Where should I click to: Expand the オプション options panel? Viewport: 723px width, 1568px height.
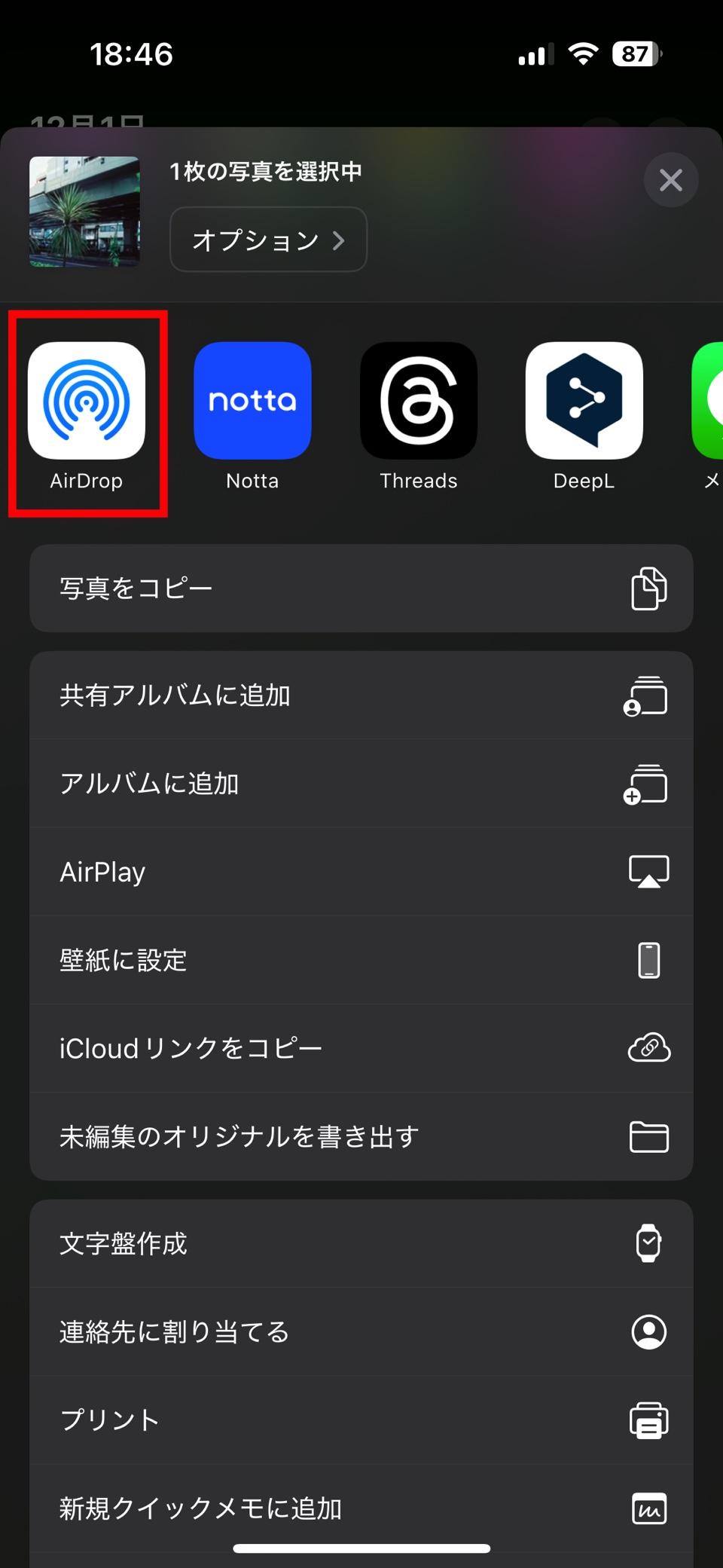click(267, 240)
